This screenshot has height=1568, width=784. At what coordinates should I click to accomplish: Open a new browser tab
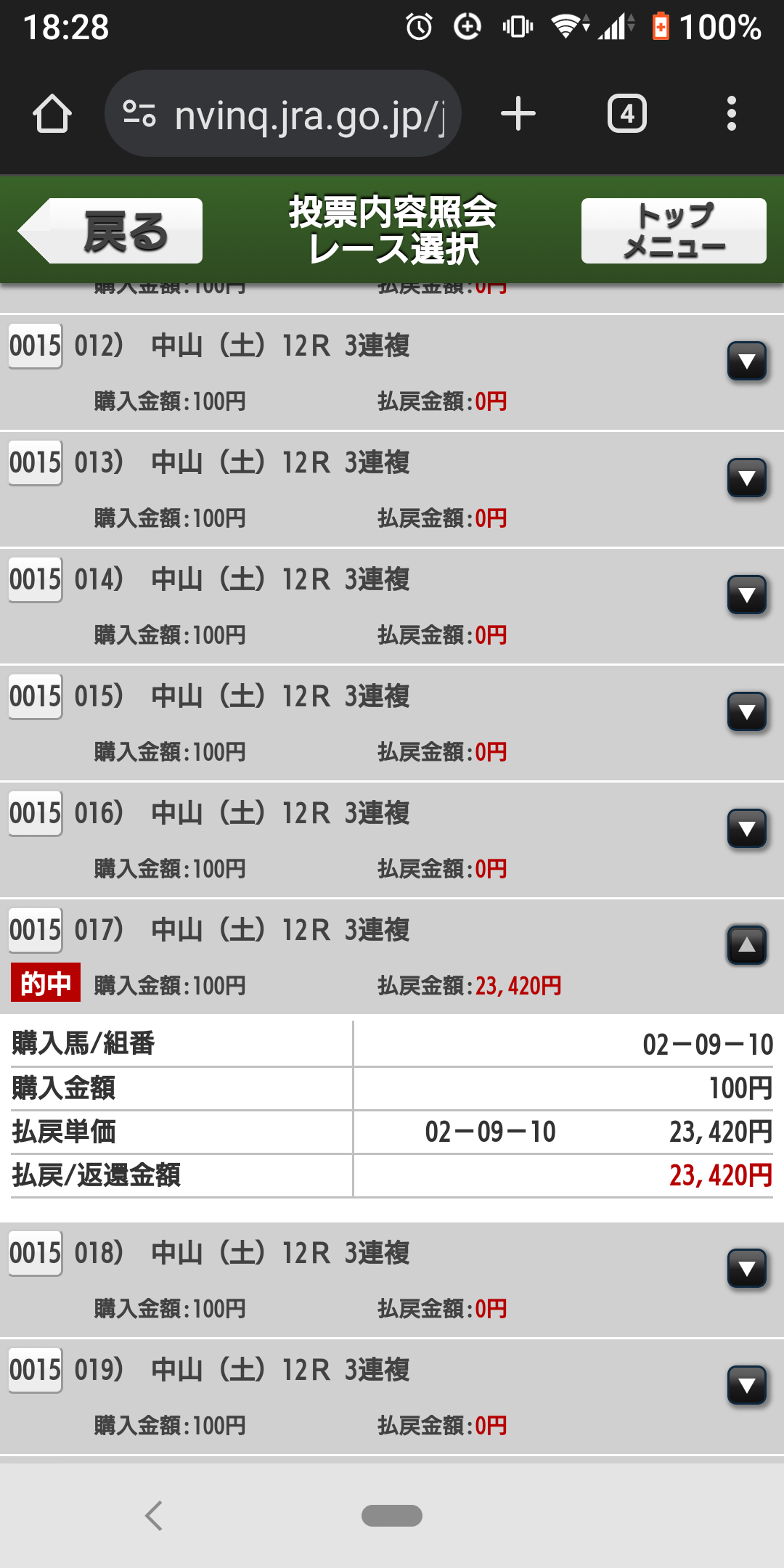tap(518, 114)
